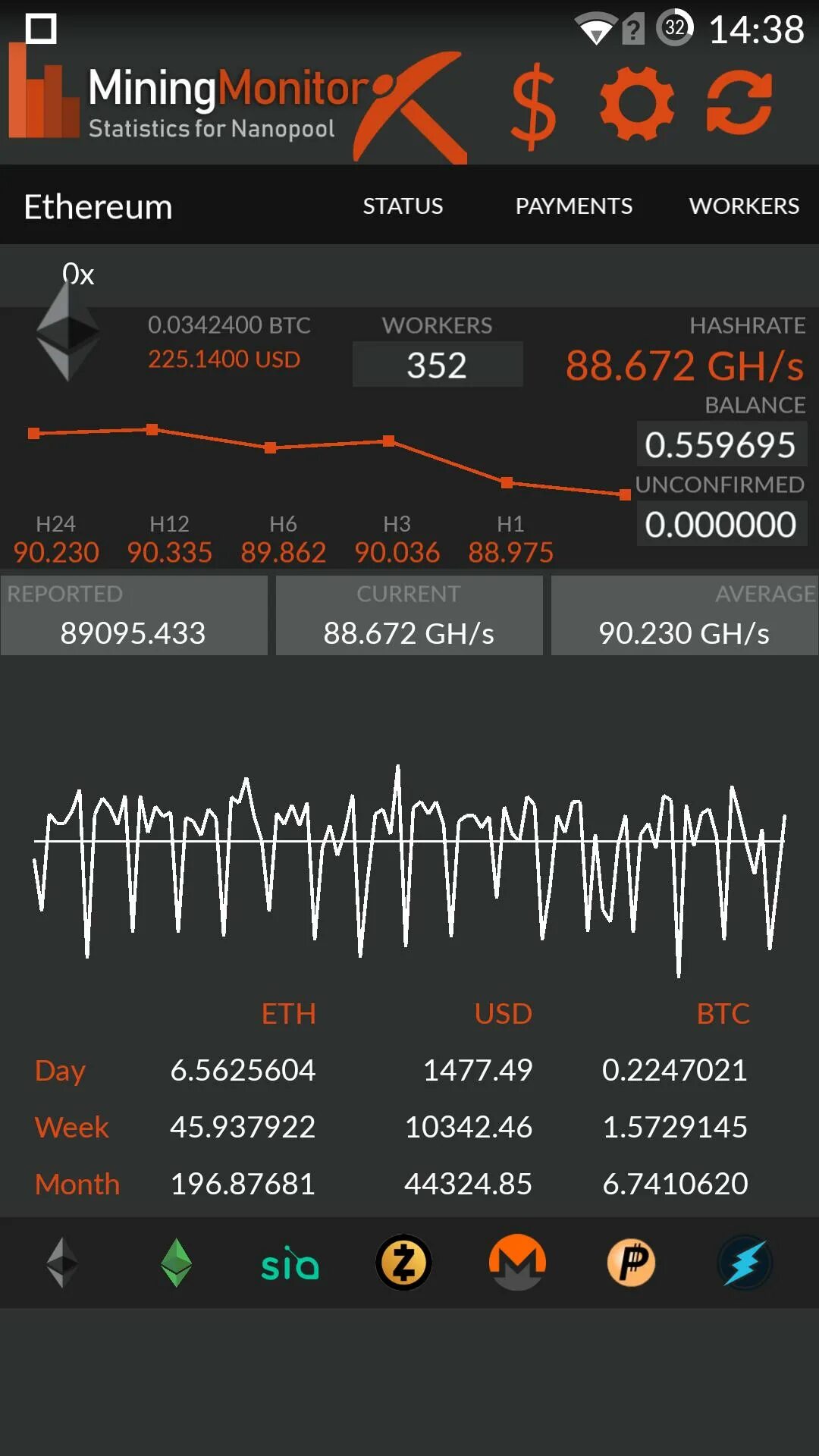Switch to the PAYMENTS tab
Viewport: 819px width, 1456px height.
point(573,206)
